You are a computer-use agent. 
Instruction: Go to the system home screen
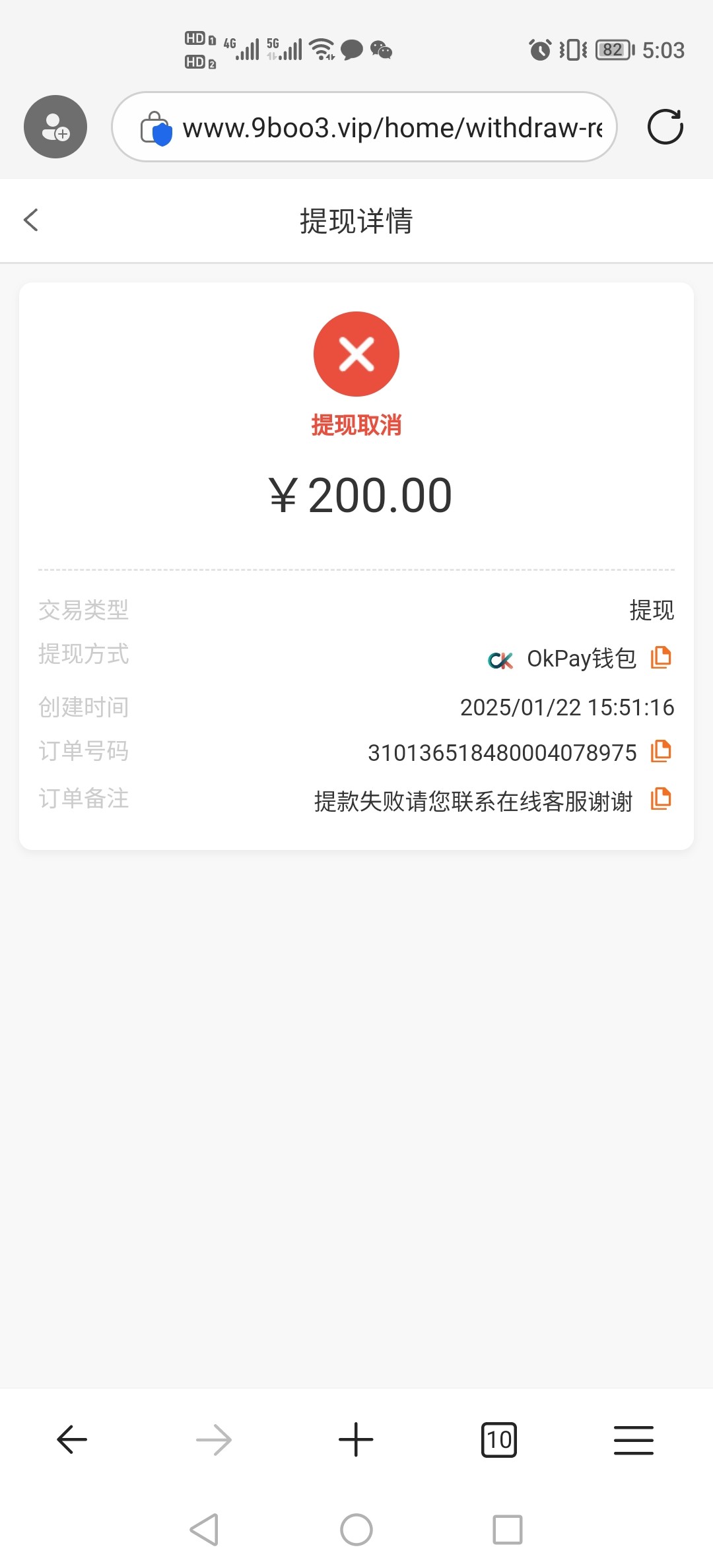tap(356, 1529)
